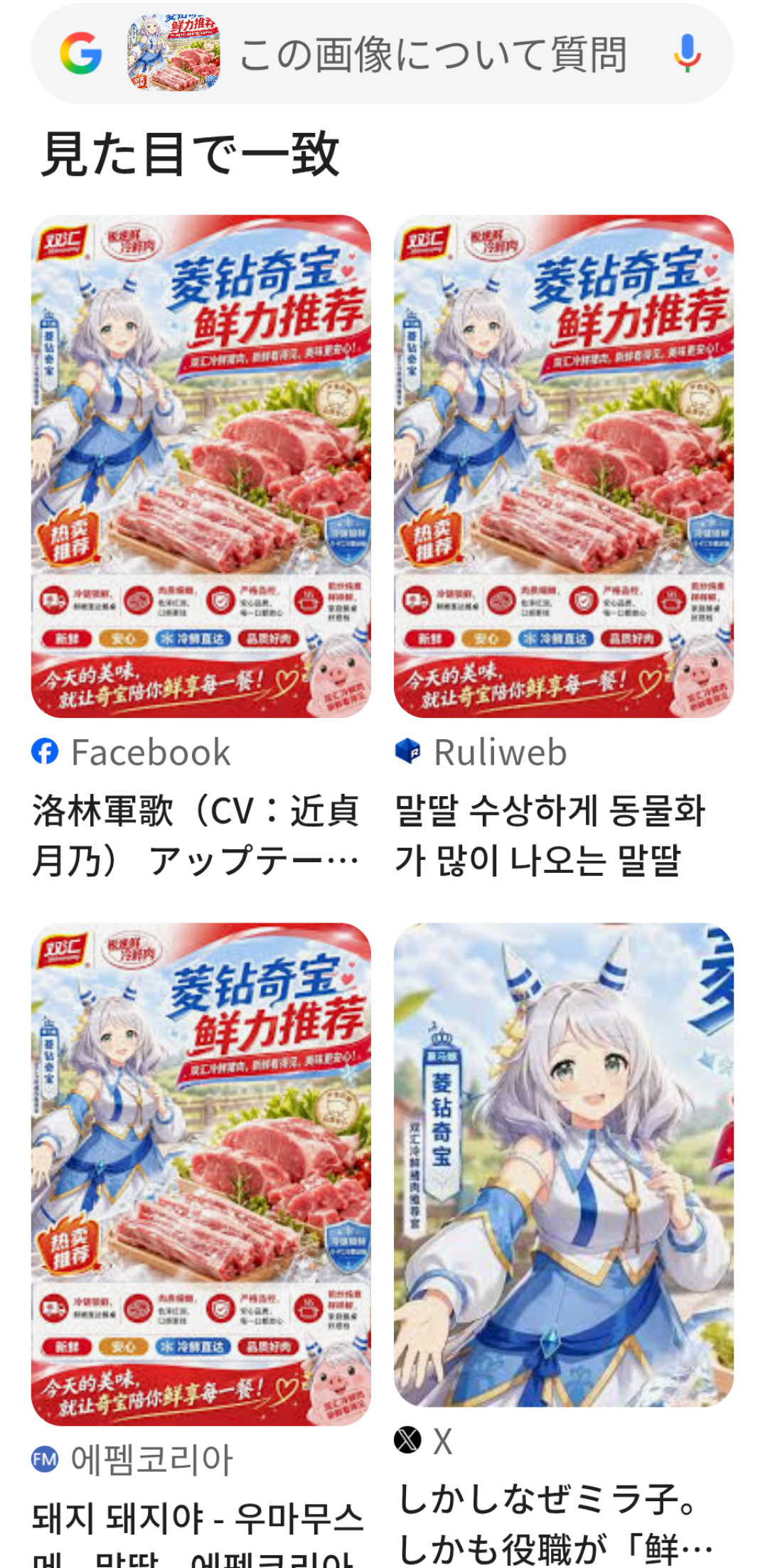Open the '洛林軍歌（CV：近貞月乃）' Facebook title

196,835
